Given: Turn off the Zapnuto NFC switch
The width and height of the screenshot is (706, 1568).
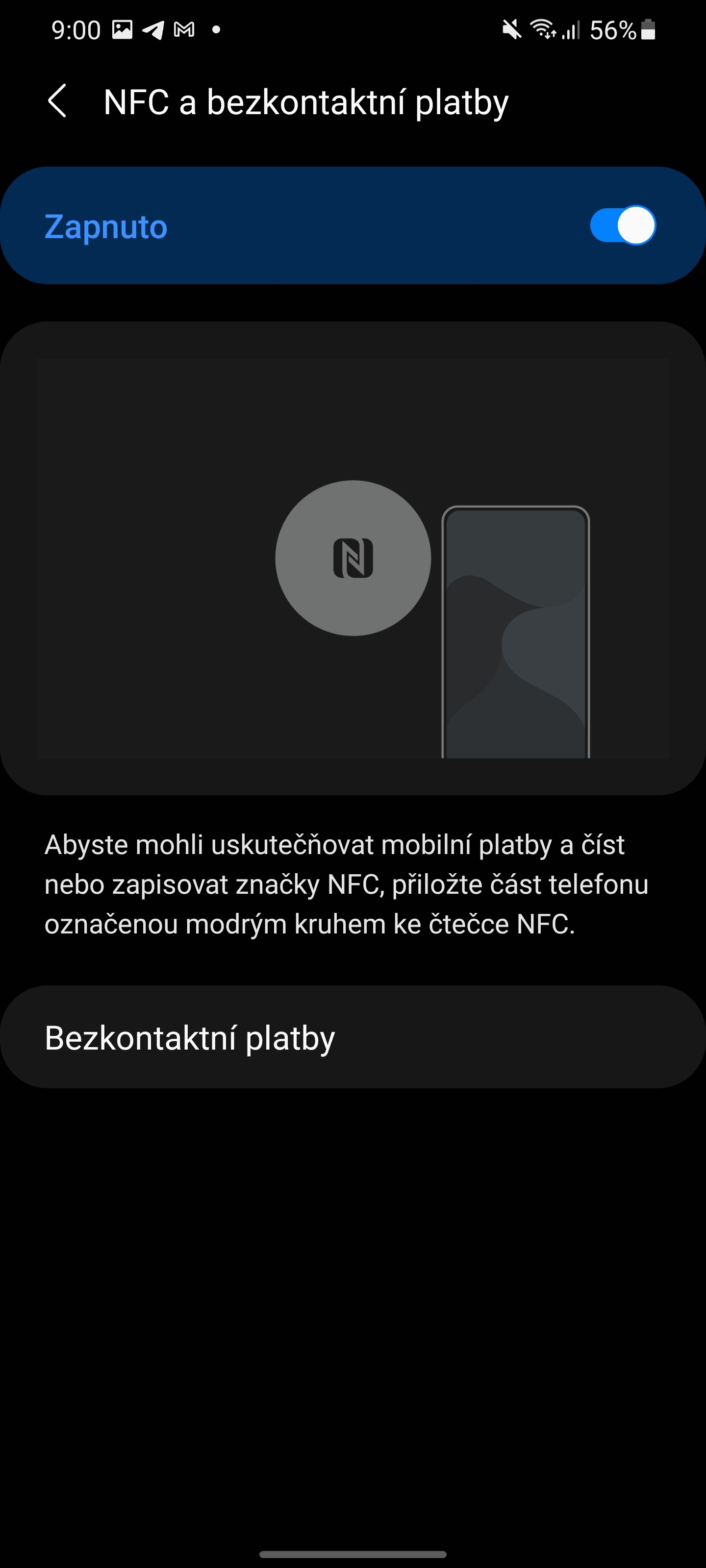Looking at the screenshot, I should pyautogui.click(x=622, y=225).
